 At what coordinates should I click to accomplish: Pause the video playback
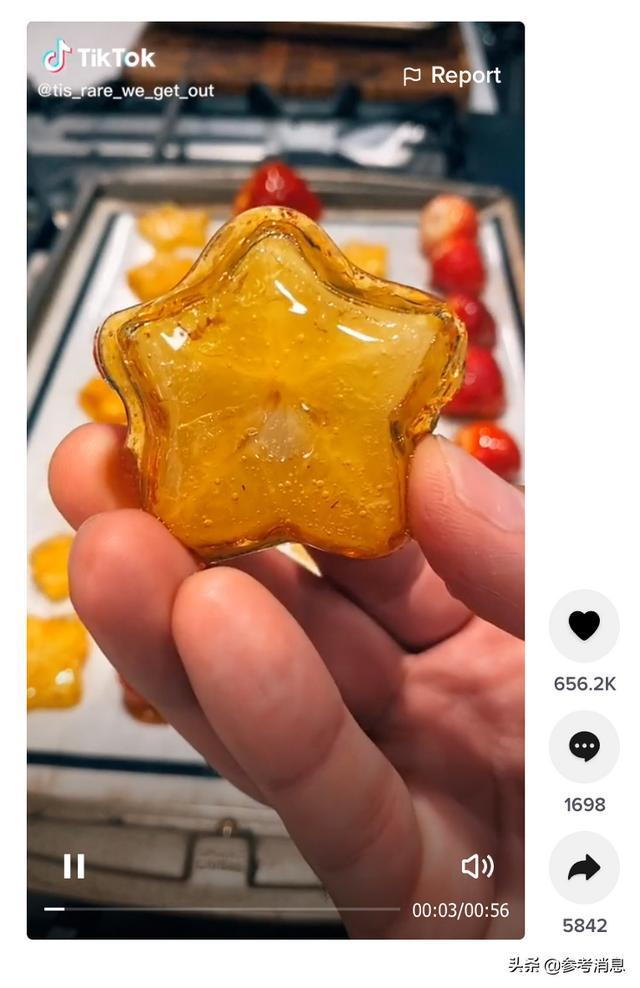[74, 866]
